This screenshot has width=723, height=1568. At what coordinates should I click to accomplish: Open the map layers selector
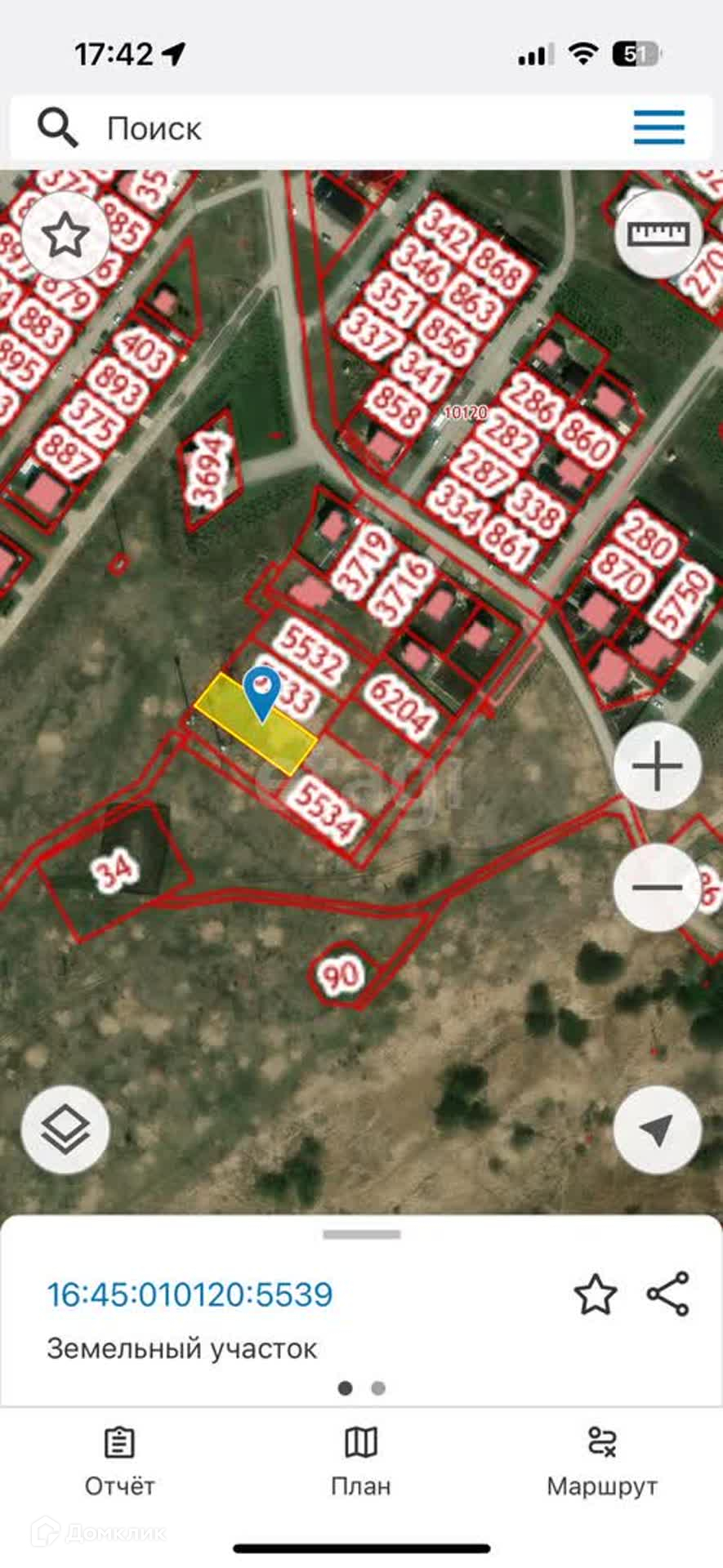coord(65,1129)
